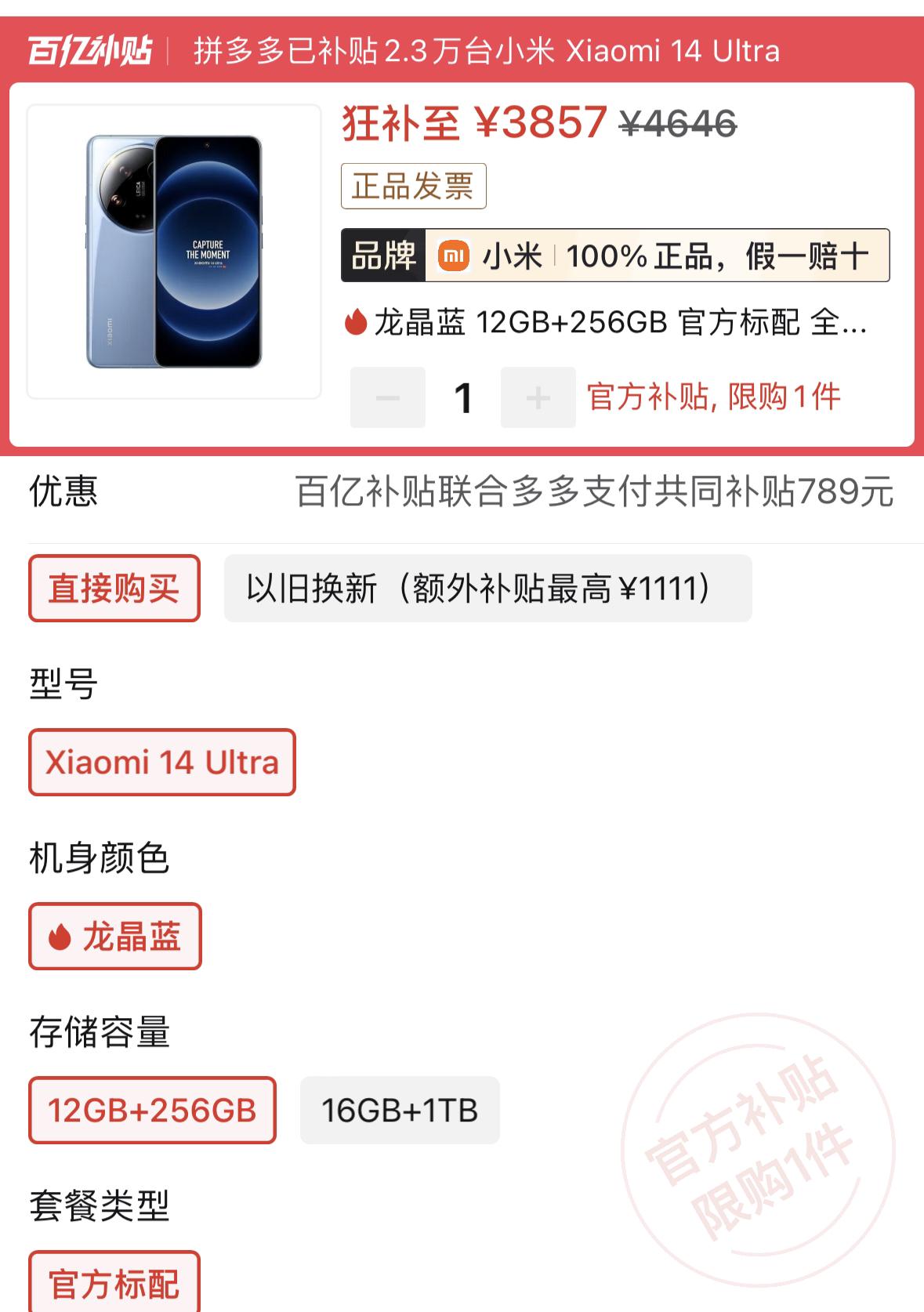Screen dimensions: 924x1312
Task: Select the 龙晶蓝 color swatch
Action: tap(114, 937)
